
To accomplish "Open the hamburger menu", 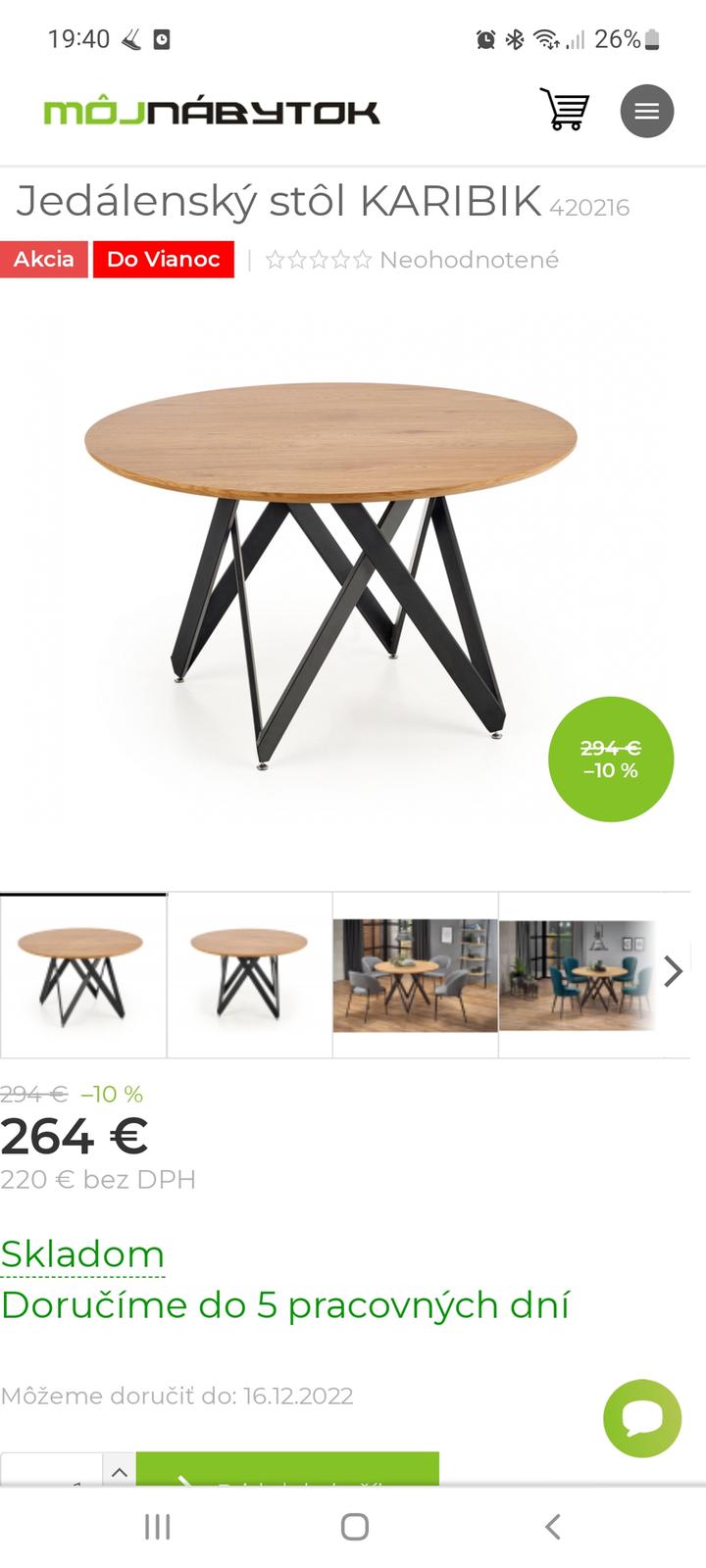I will coord(646,111).
